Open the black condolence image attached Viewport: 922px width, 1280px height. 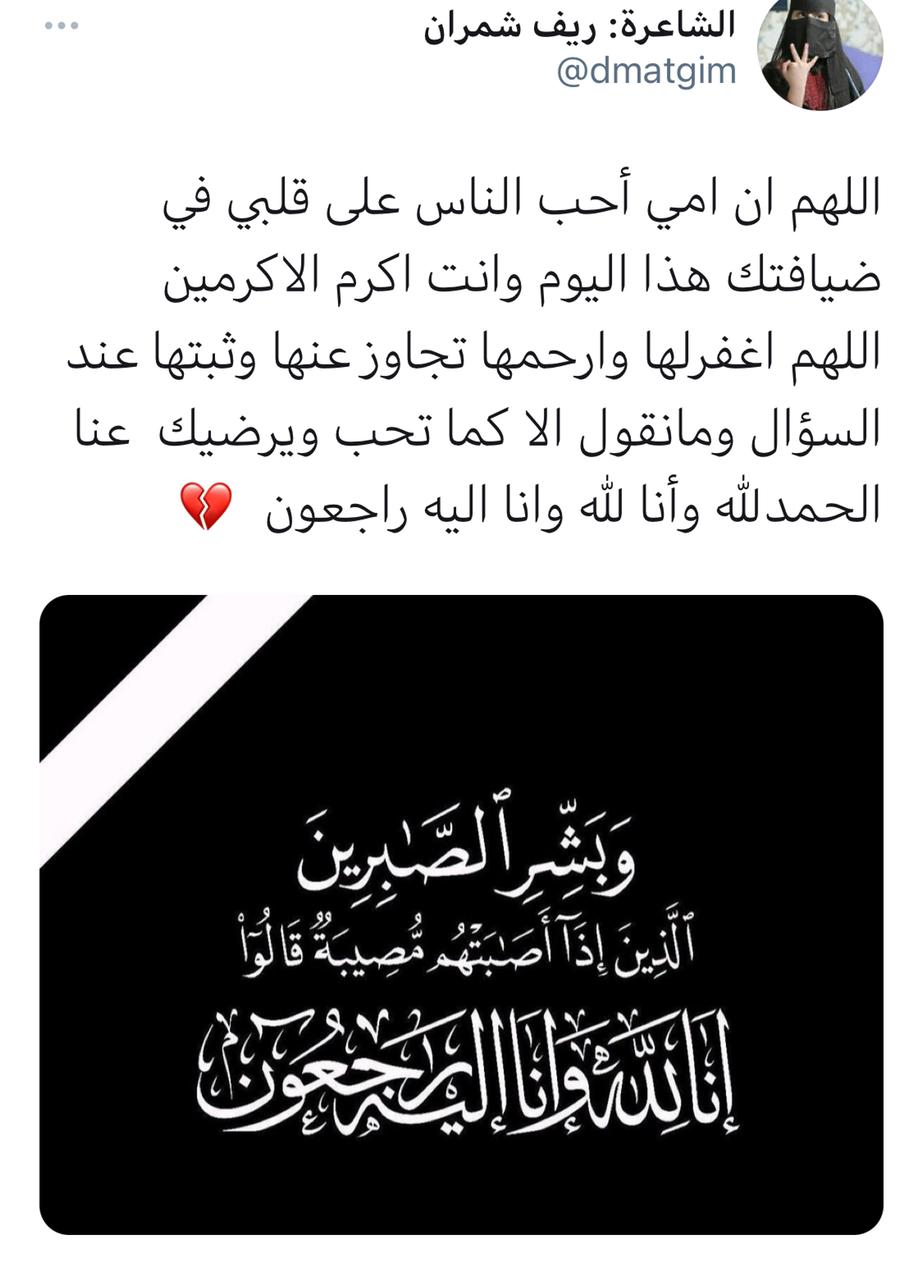(x=461, y=913)
